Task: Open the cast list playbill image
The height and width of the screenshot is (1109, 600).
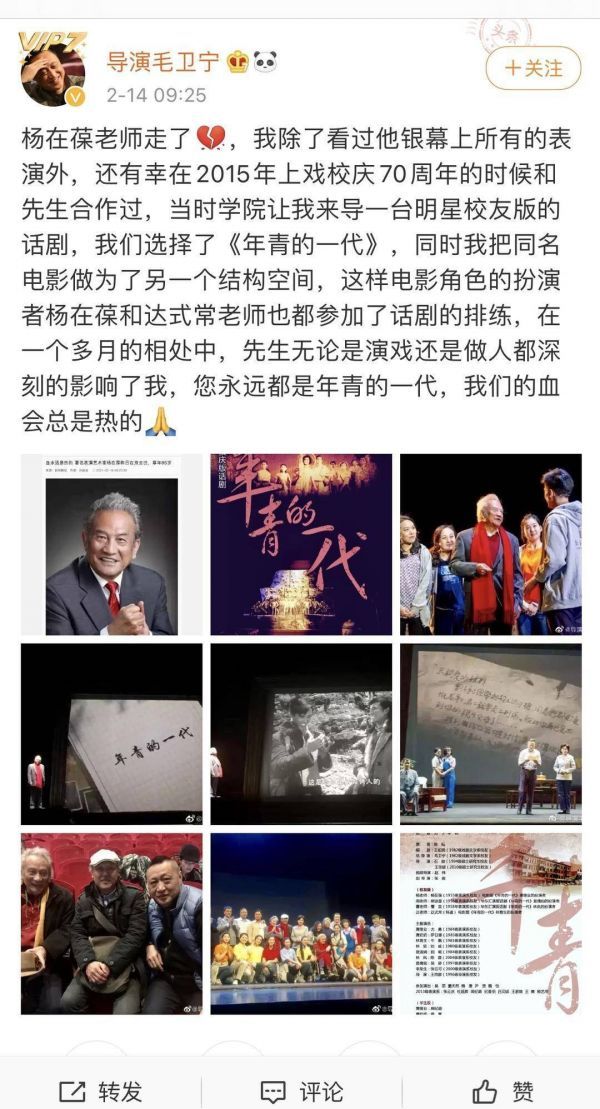Action: [491, 924]
